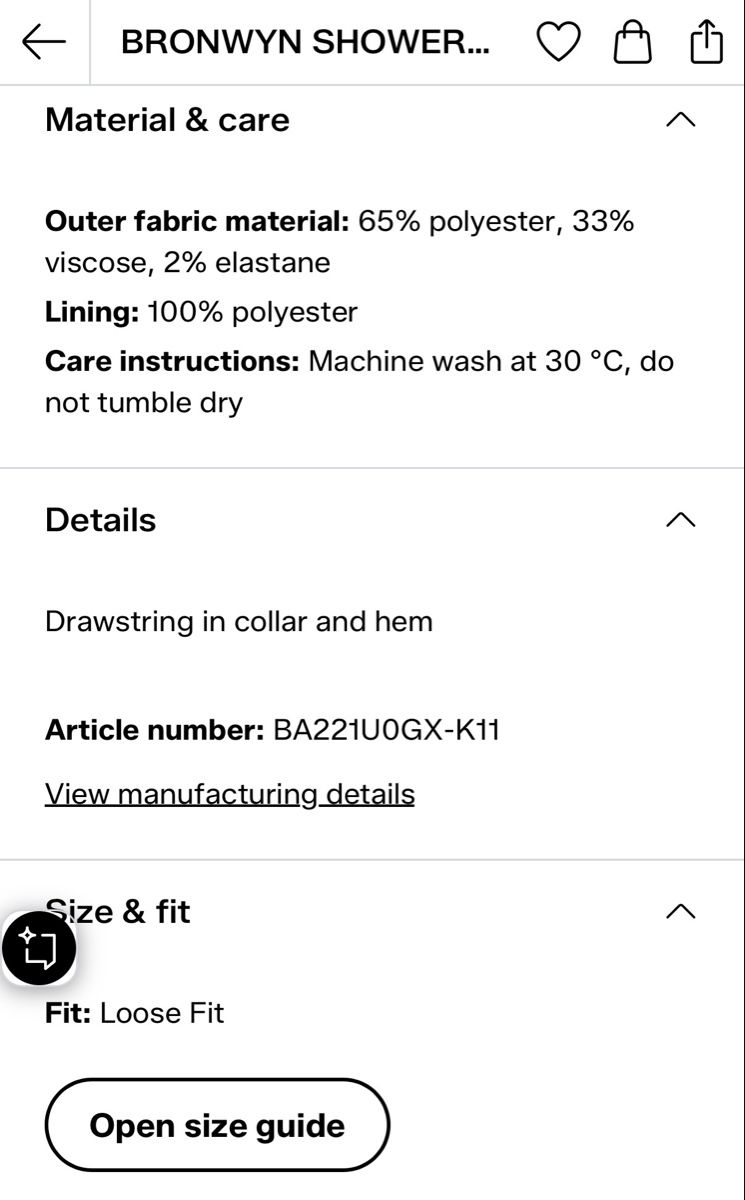The width and height of the screenshot is (745, 1200).
Task: Tap Open size guide button
Action: click(x=217, y=1125)
